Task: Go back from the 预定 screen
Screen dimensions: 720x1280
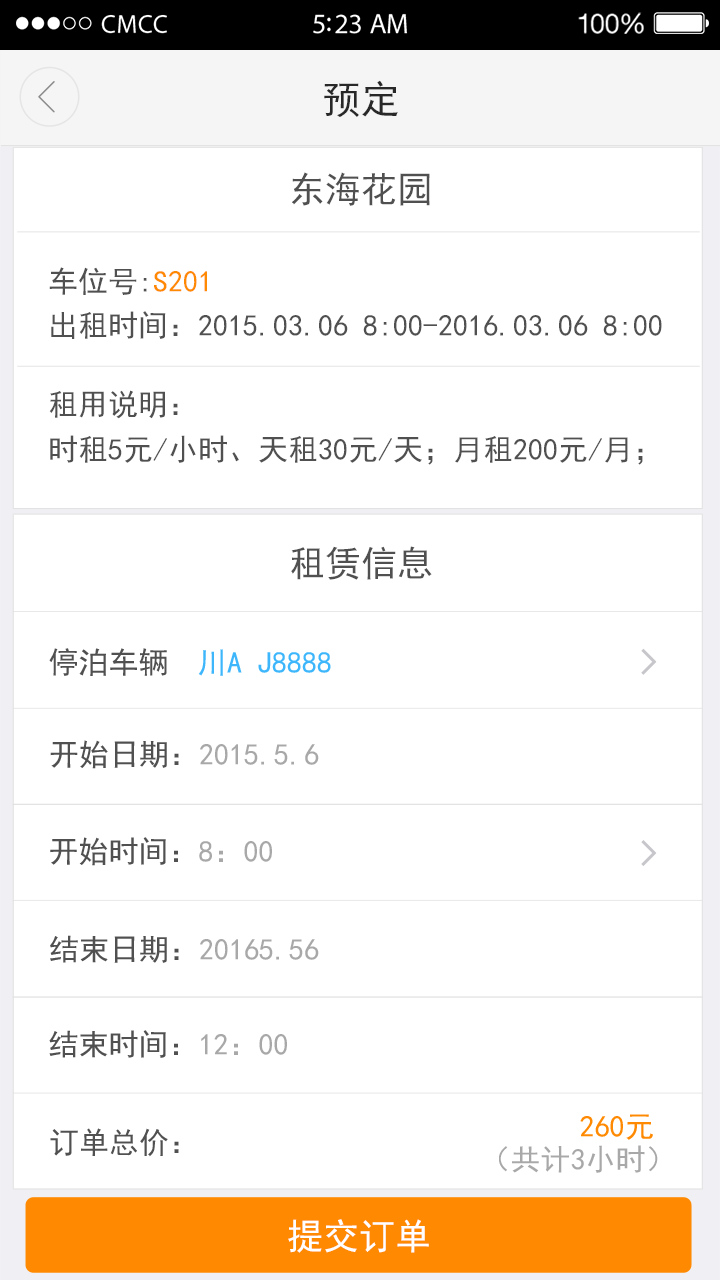Action: pyautogui.click(x=49, y=97)
